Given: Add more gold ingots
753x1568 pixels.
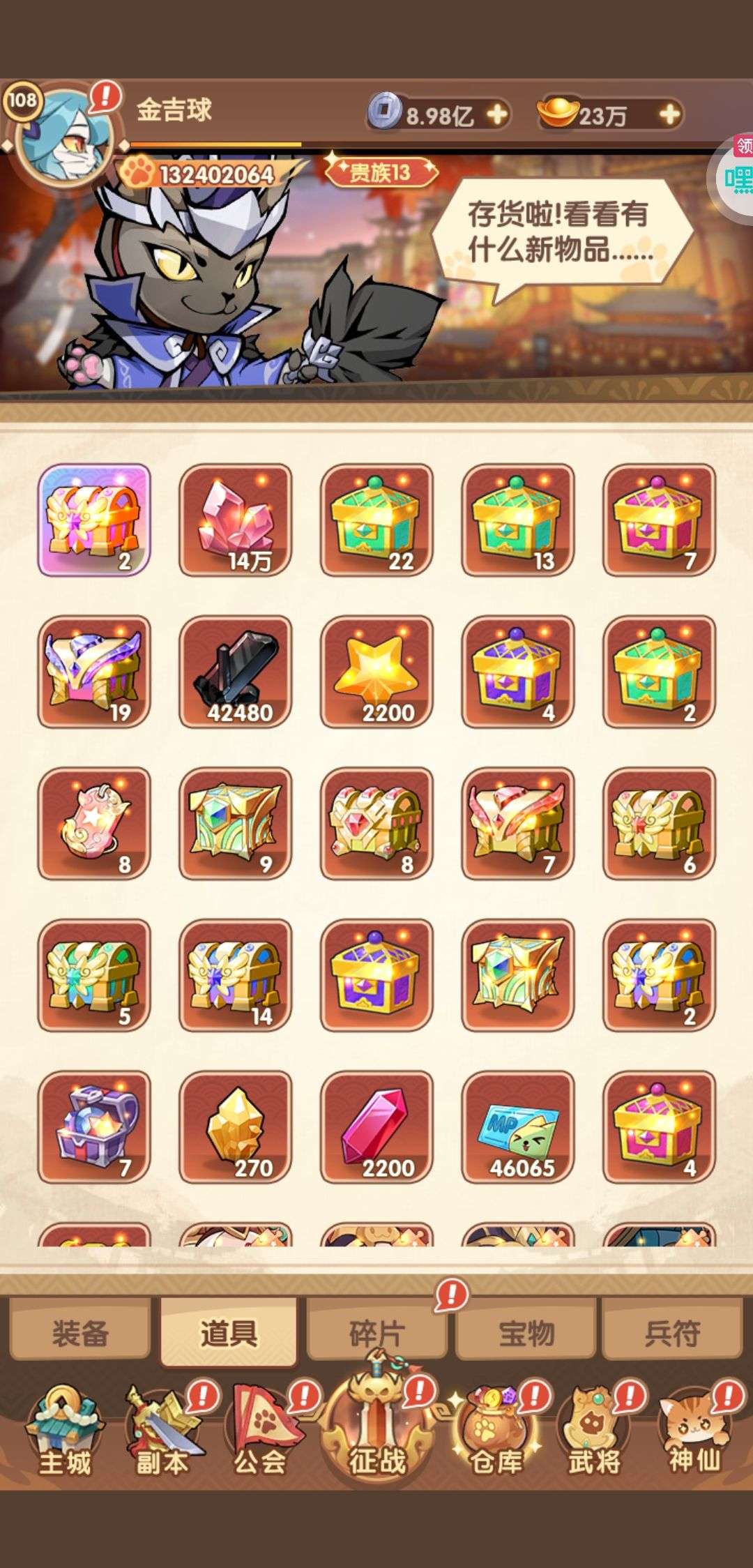Looking at the screenshot, I should point(669,114).
